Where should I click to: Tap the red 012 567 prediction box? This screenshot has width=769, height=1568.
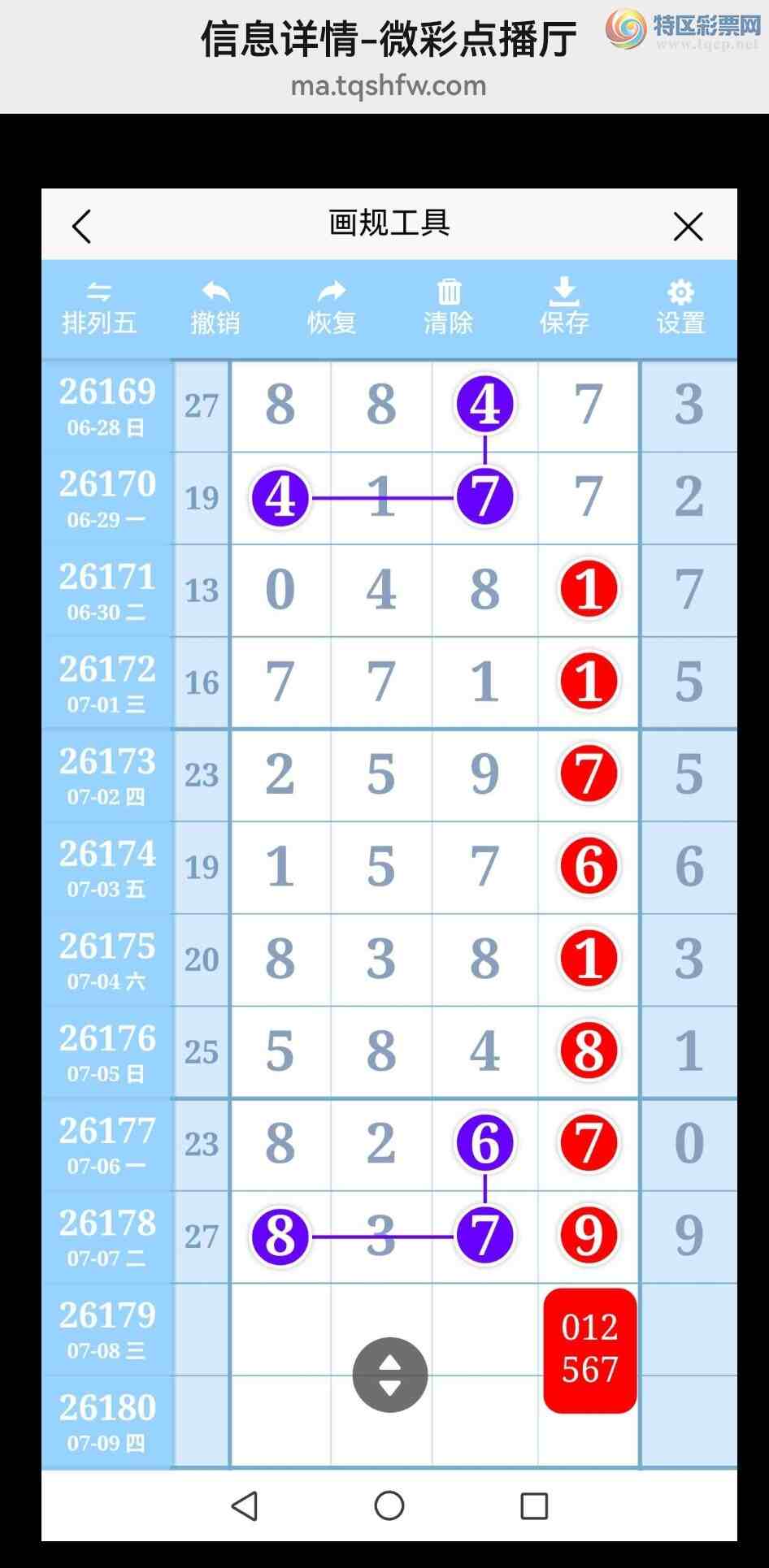click(590, 1349)
